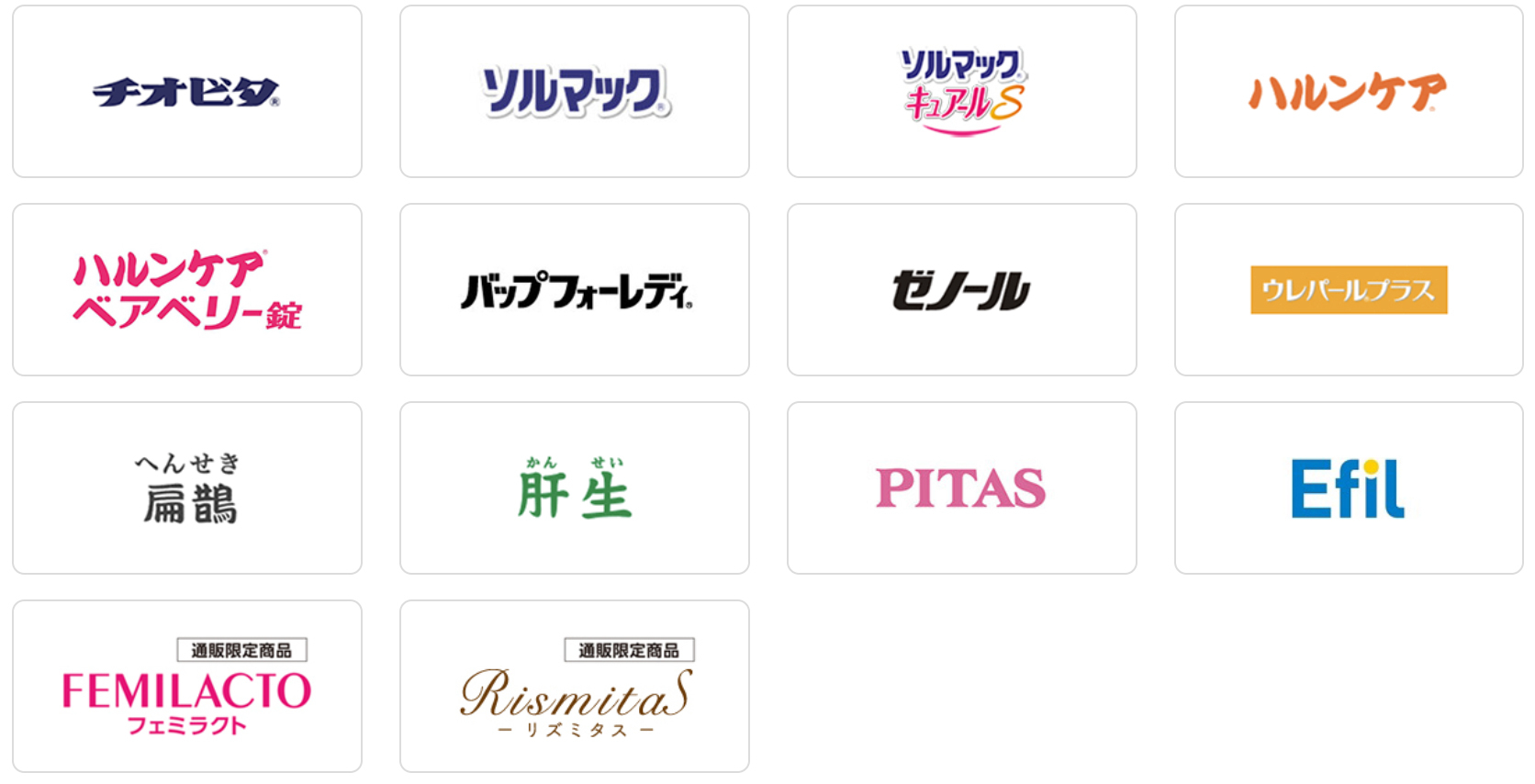Open ハルンケア ベアベリー錠 card
This screenshot has height=784, width=1535.
coord(187,290)
